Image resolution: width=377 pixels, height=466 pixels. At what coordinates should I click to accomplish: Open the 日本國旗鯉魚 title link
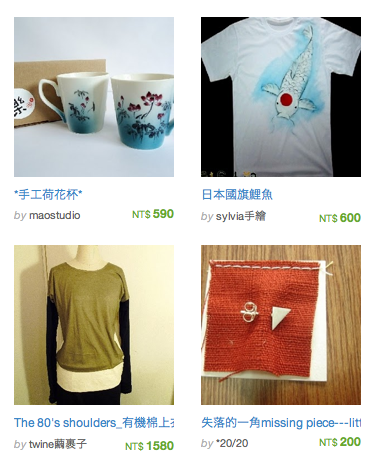[x=237, y=194]
